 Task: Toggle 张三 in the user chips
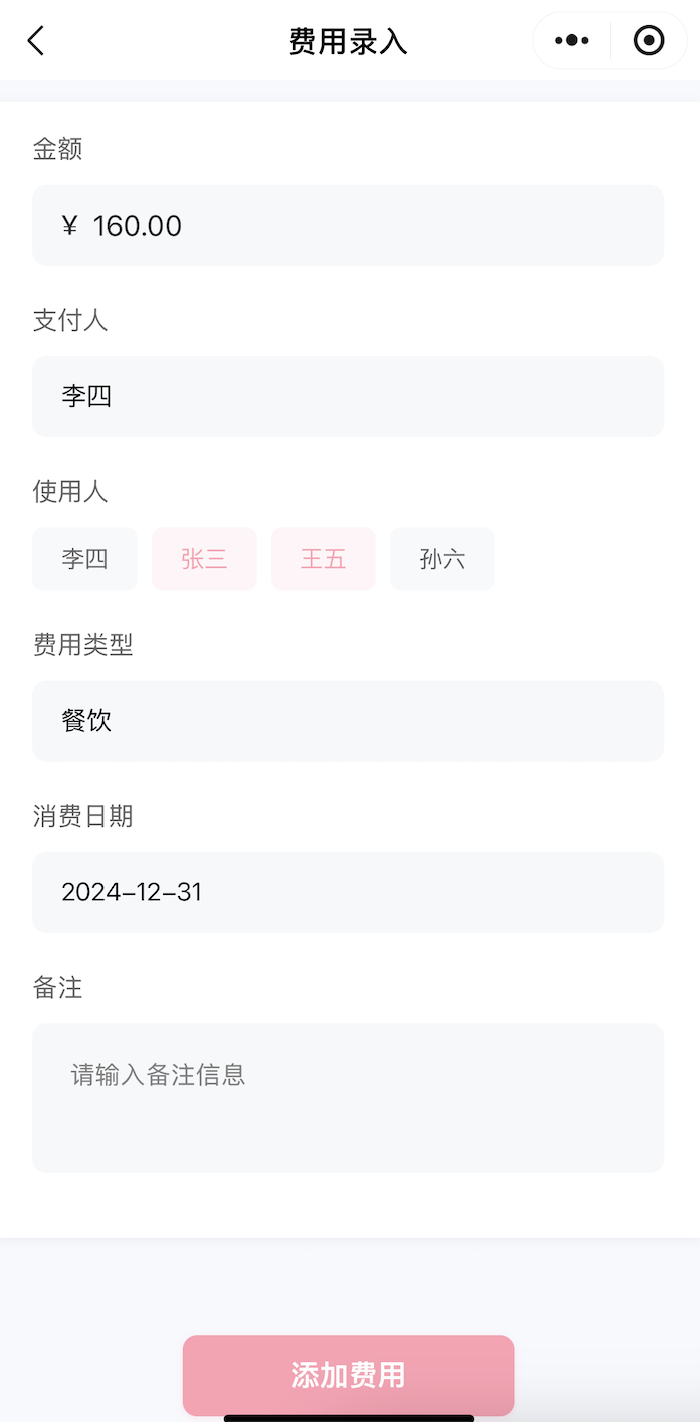coord(204,559)
